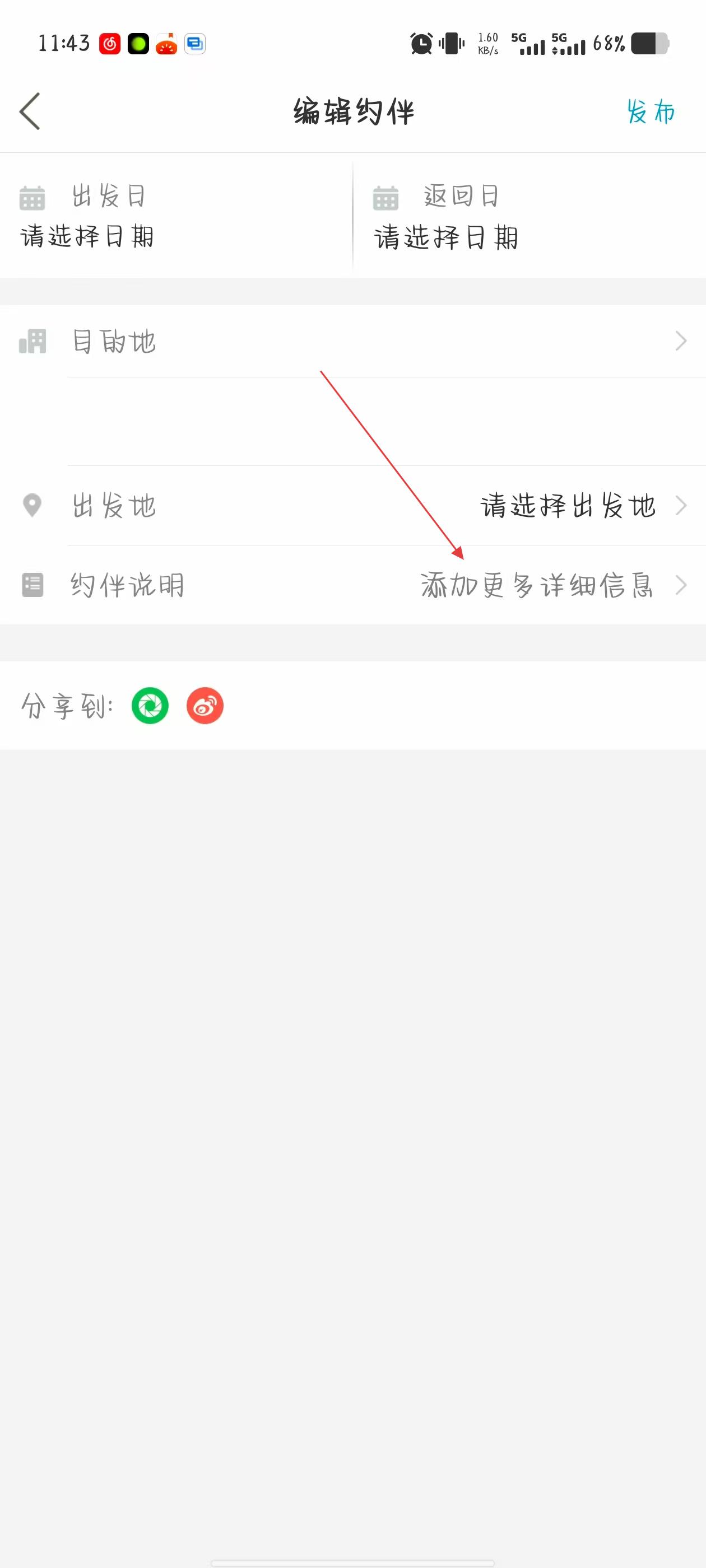Open 约伴说明 to add details
This screenshot has width=706, height=1568.
pos(536,586)
